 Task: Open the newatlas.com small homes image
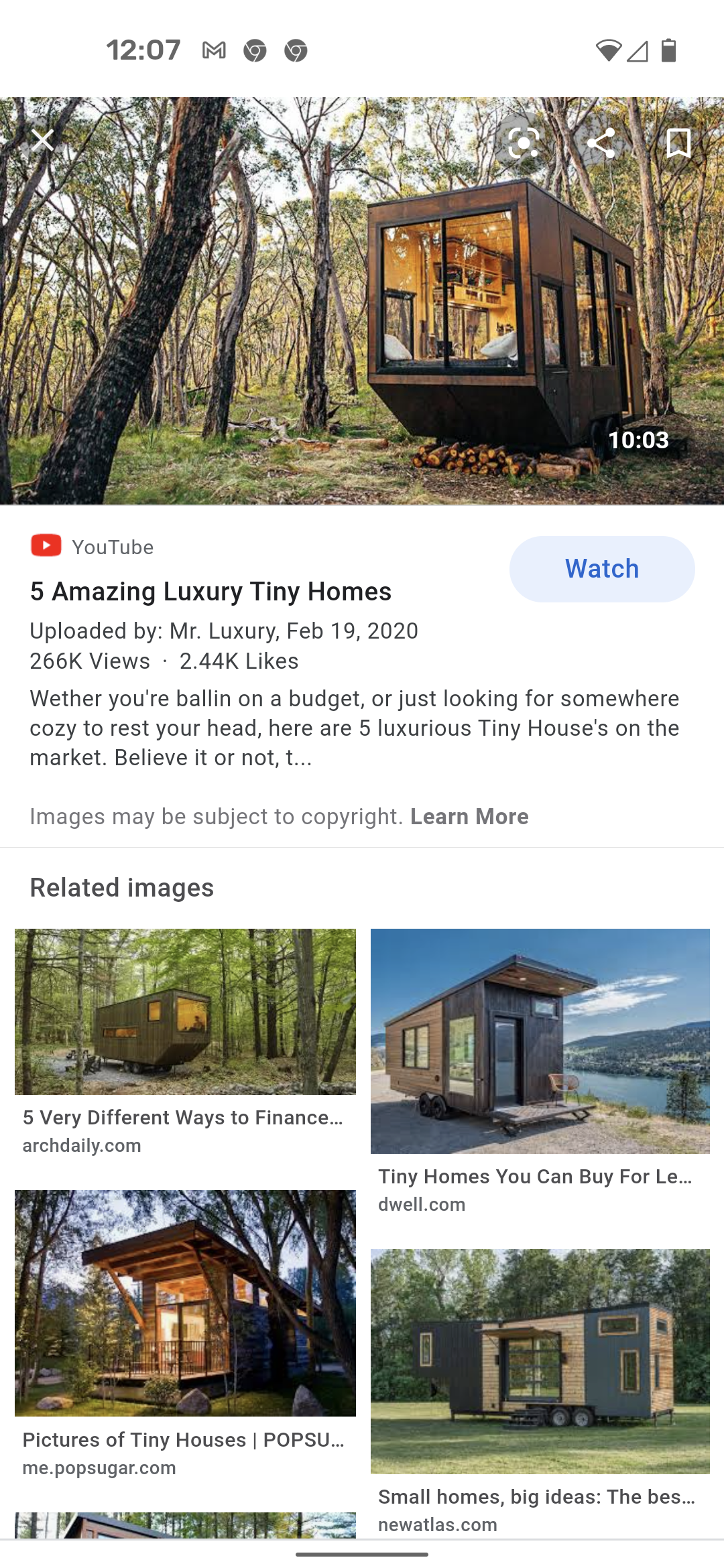click(x=540, y=1360)
